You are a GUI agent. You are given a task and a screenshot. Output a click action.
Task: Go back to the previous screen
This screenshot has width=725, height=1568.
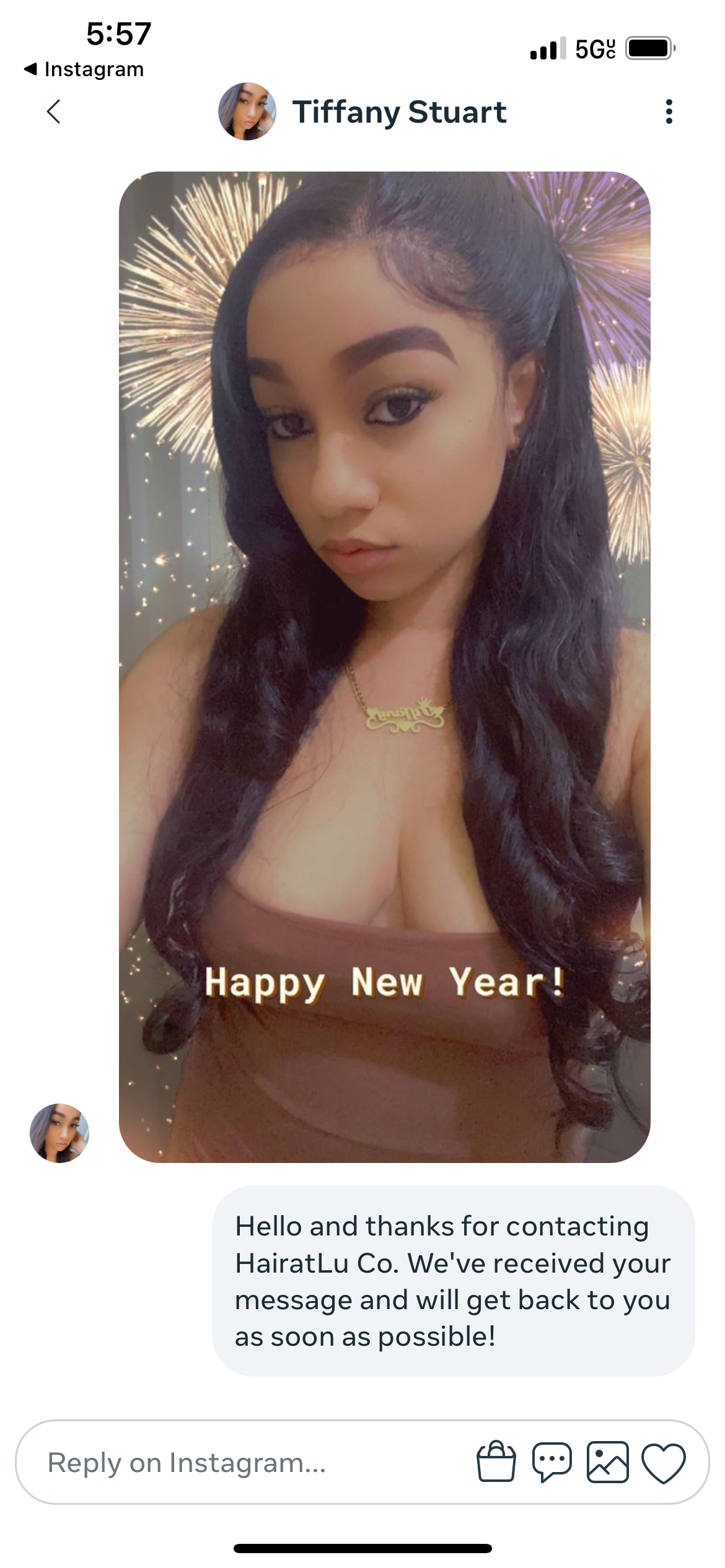coord(54,112)
